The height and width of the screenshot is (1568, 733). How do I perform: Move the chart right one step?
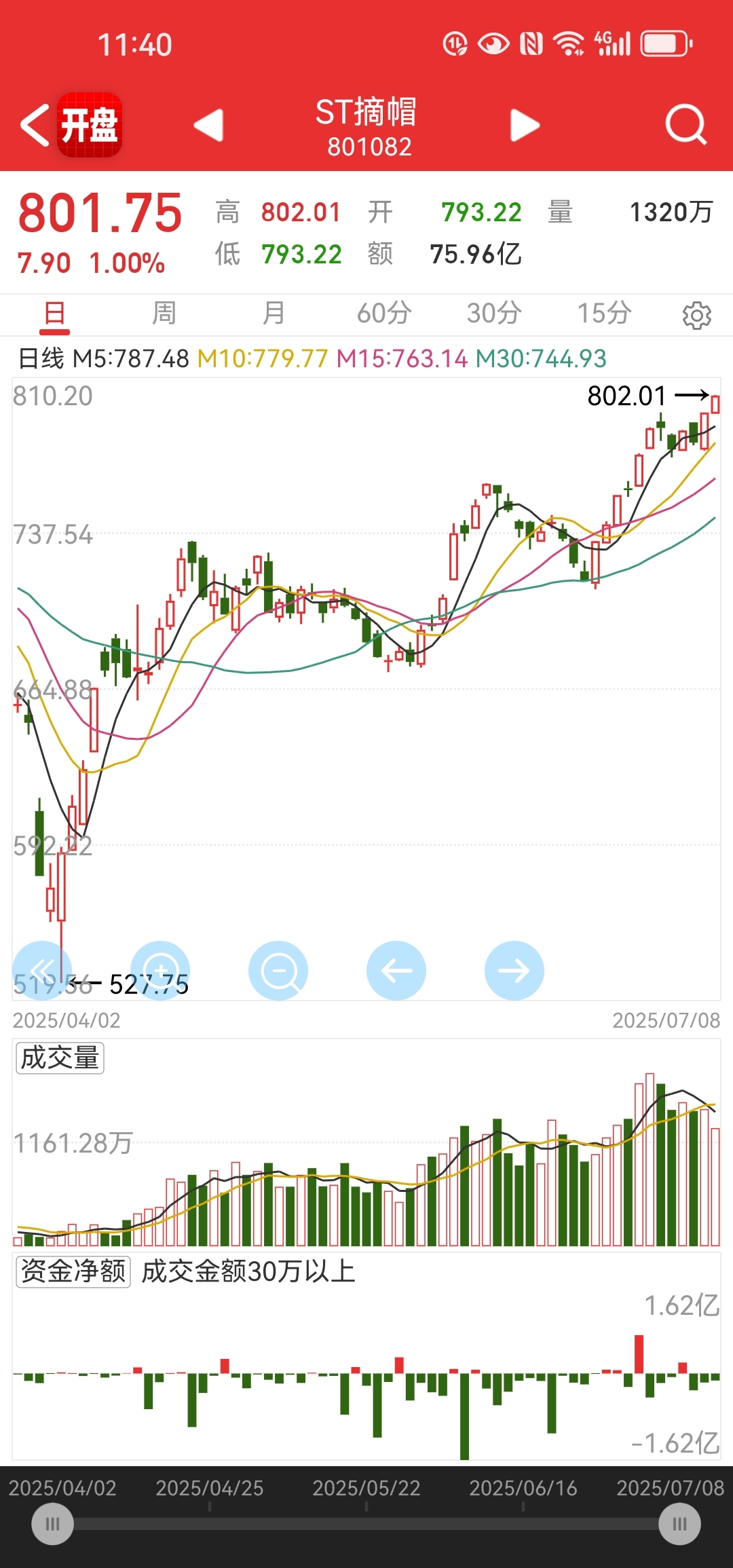coord(514,971)
